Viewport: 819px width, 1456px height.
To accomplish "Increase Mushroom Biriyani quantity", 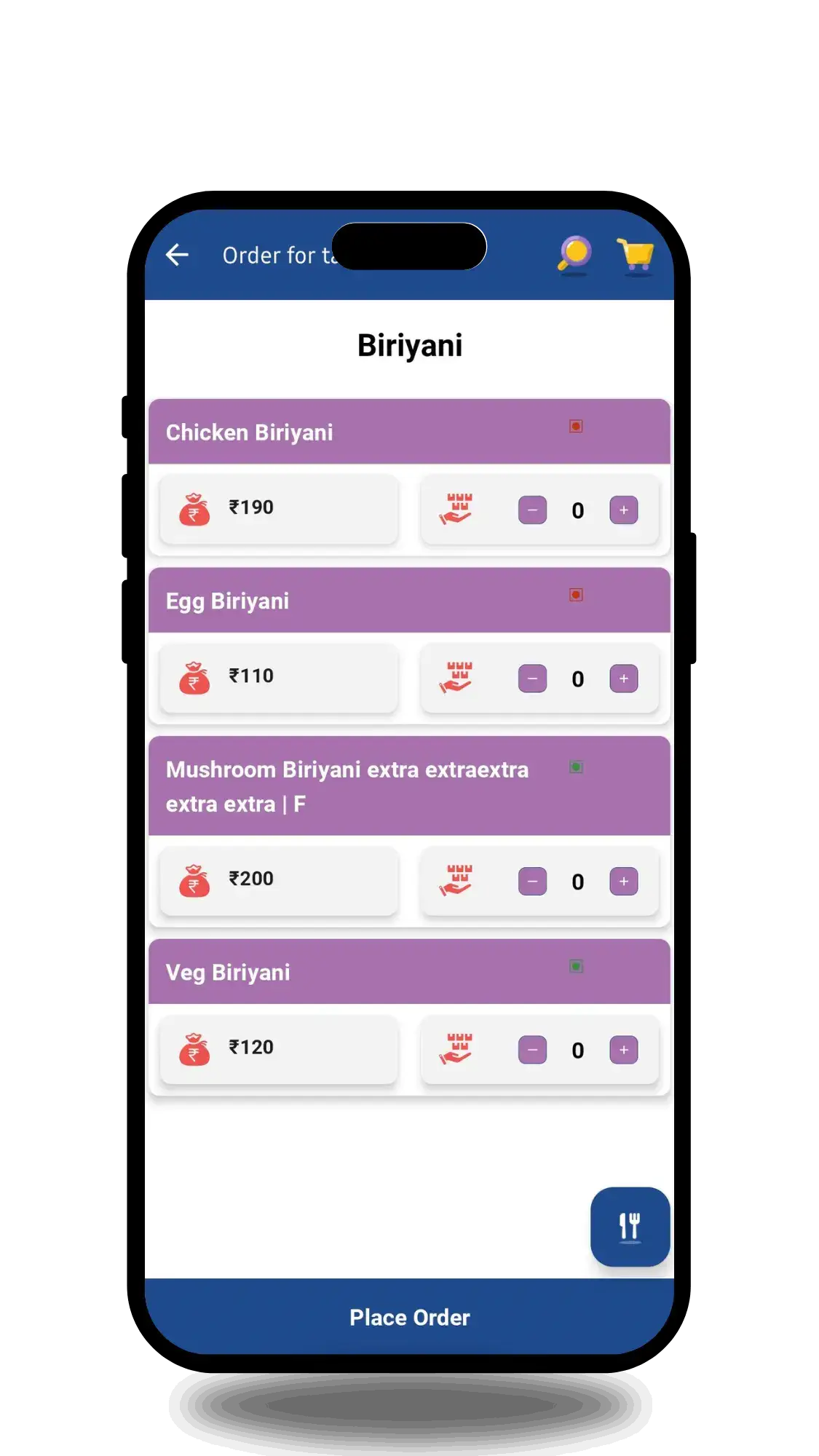I will click(623, 882).
